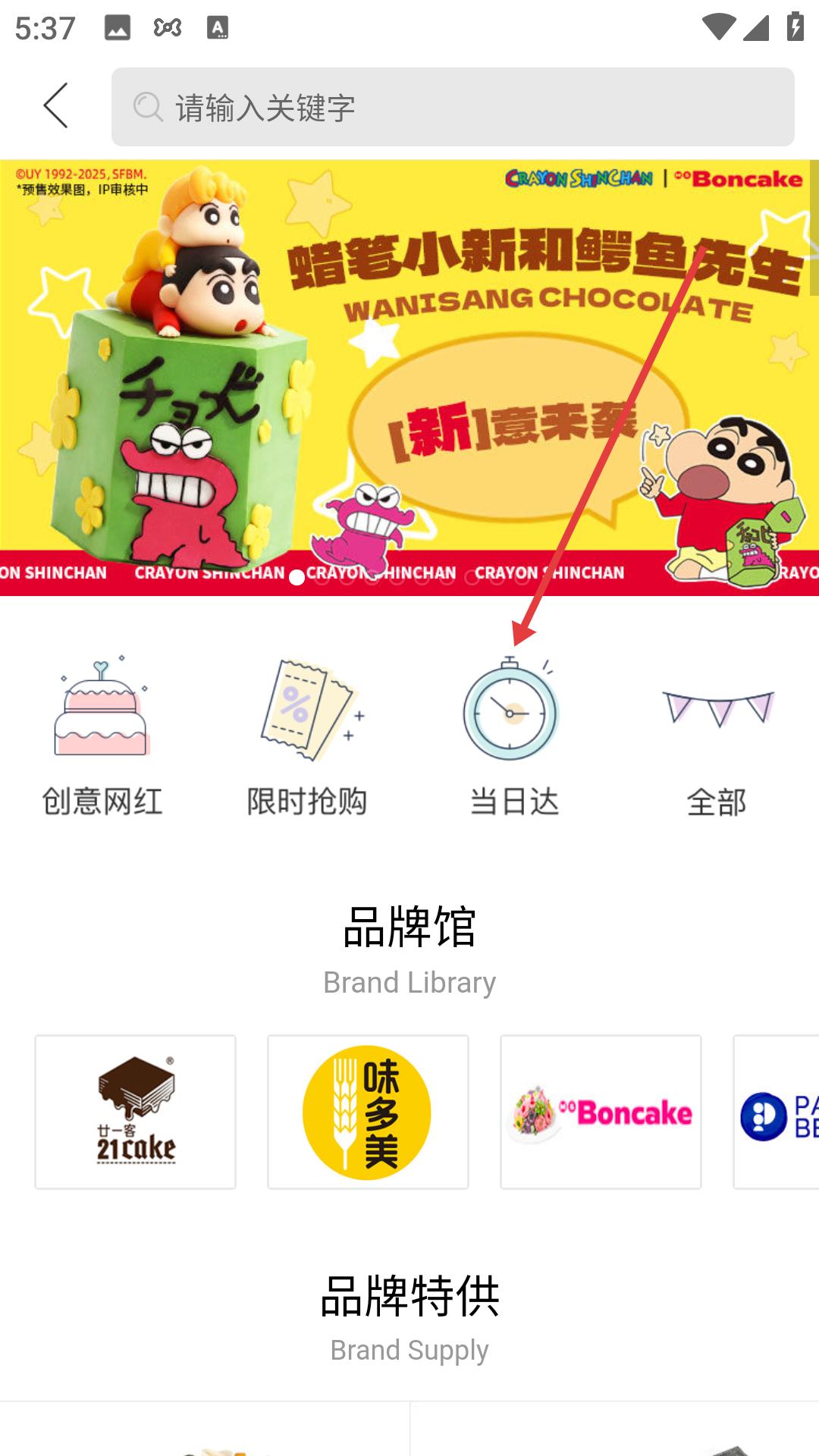
Task: Open the 21cake brand card
Action: (x=135, y=1112)
